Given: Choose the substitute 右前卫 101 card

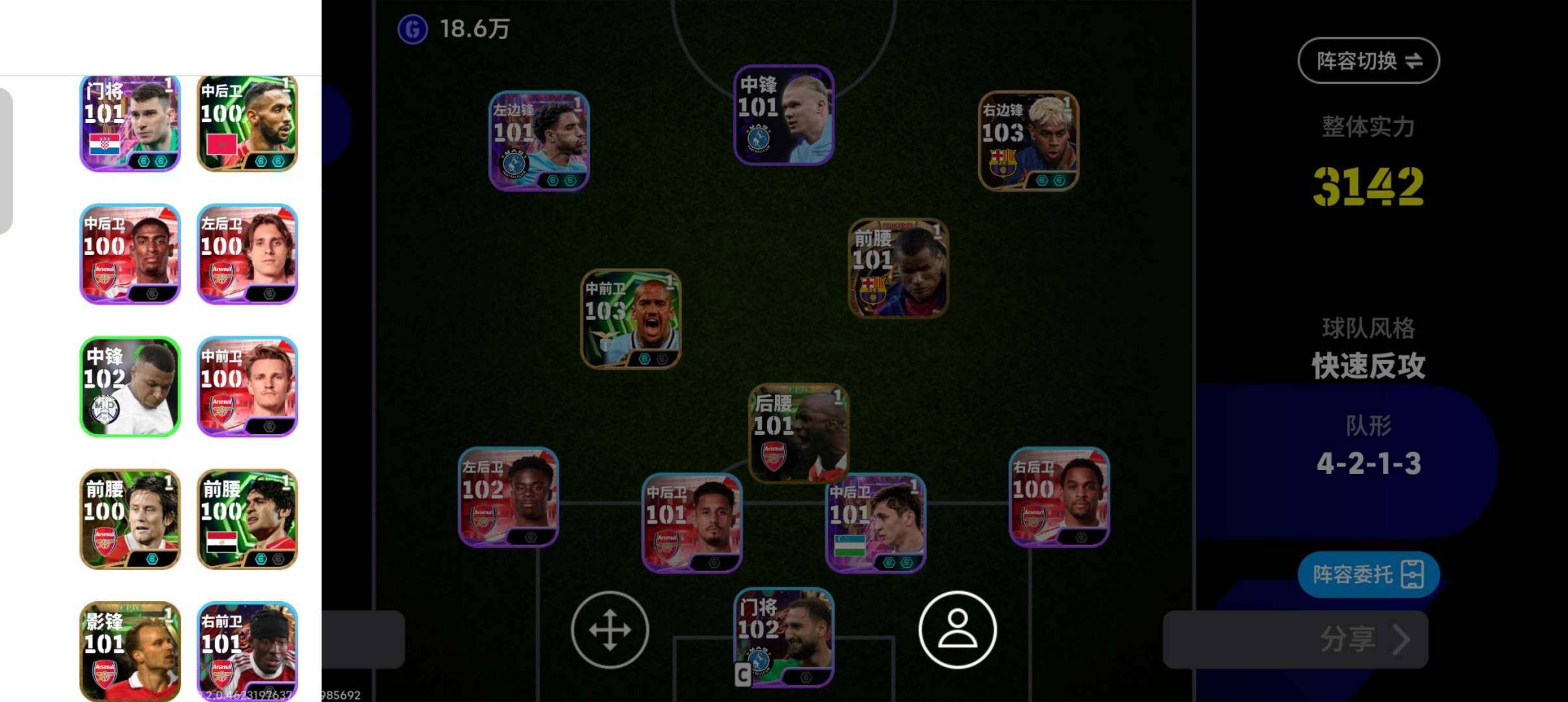Looking at the screenshot, I should pos(247,650).
